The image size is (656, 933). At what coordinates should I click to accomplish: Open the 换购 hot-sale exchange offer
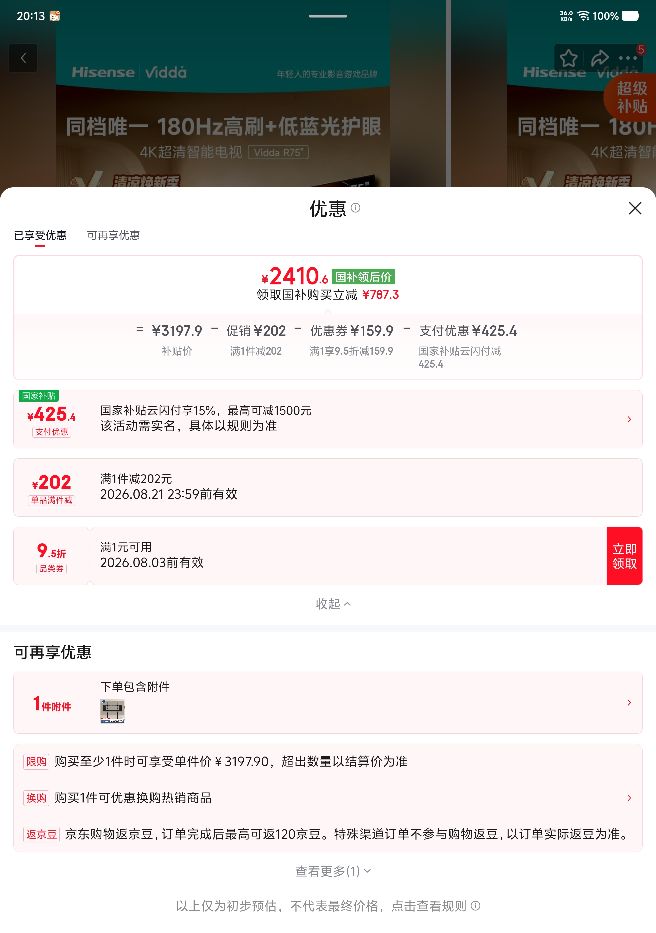(x=328, y=798)
